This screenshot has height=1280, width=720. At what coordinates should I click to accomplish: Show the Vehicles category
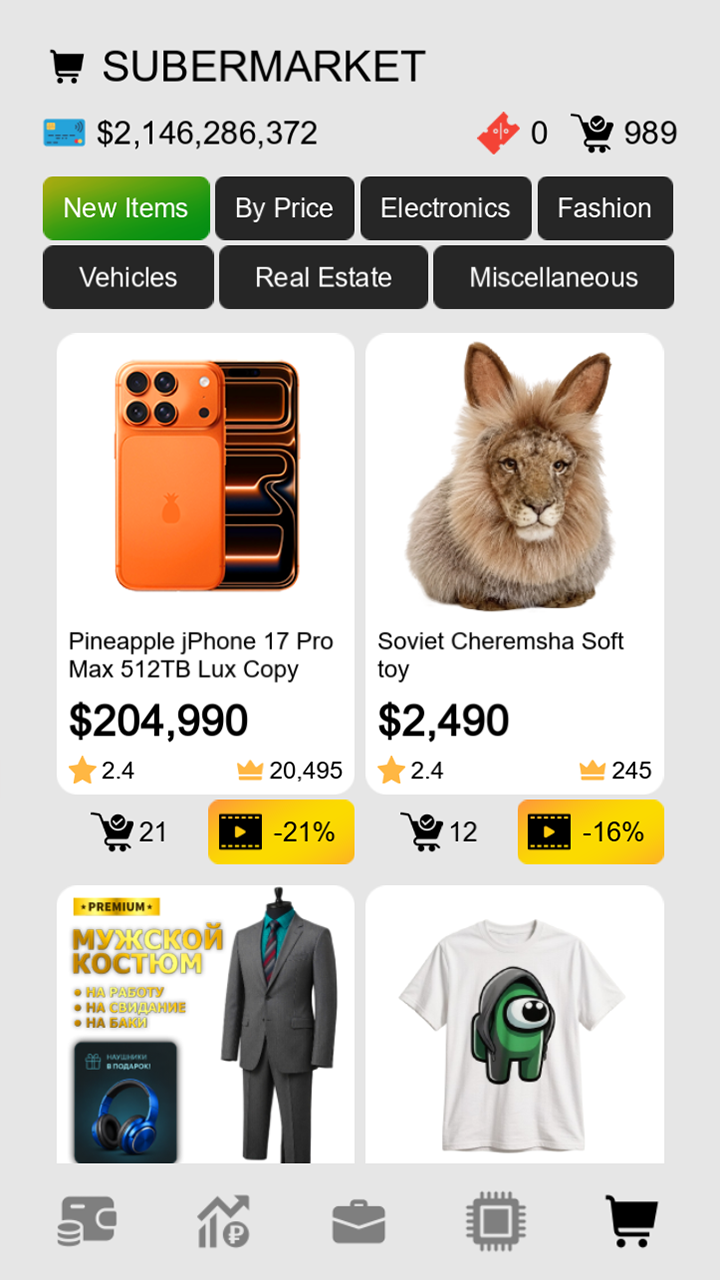coord(128,277)
